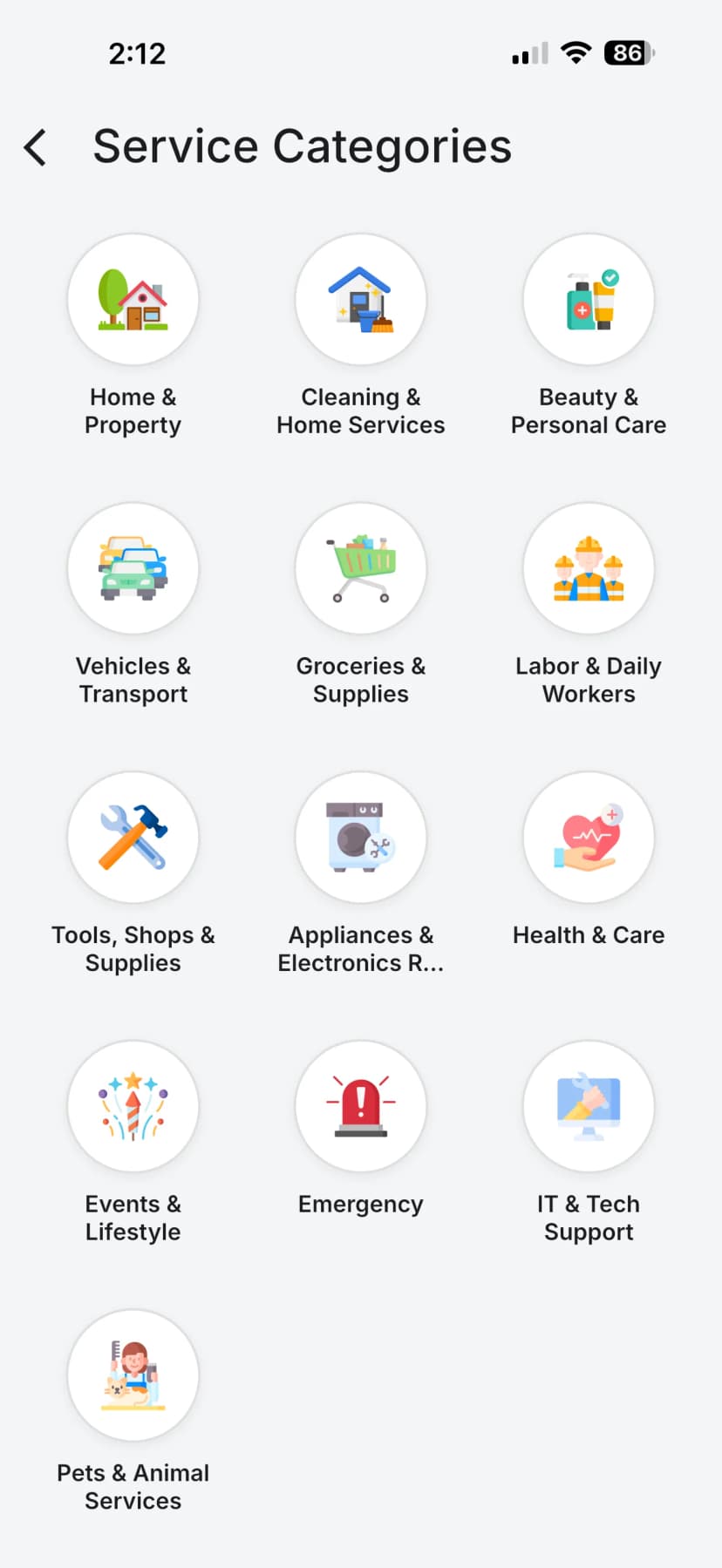Image resolution: width=722 pixels, height=1568 pixels.
Task: Tap the battery indicator showing 86
Action: (627, 52)
